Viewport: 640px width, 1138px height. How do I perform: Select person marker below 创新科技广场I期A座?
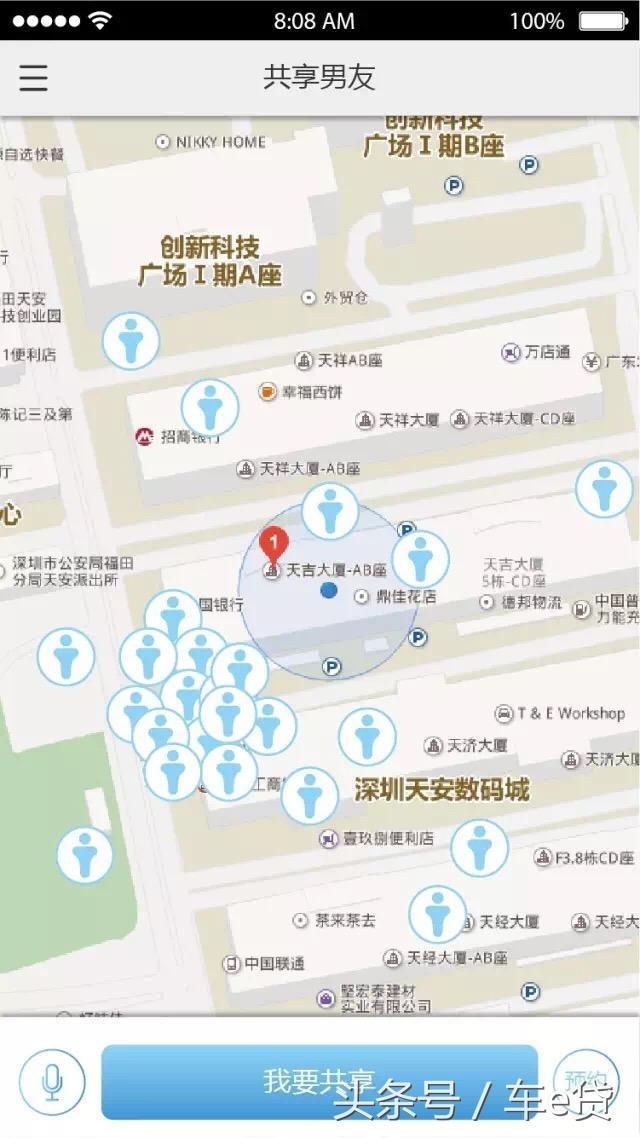pos(131,341)
